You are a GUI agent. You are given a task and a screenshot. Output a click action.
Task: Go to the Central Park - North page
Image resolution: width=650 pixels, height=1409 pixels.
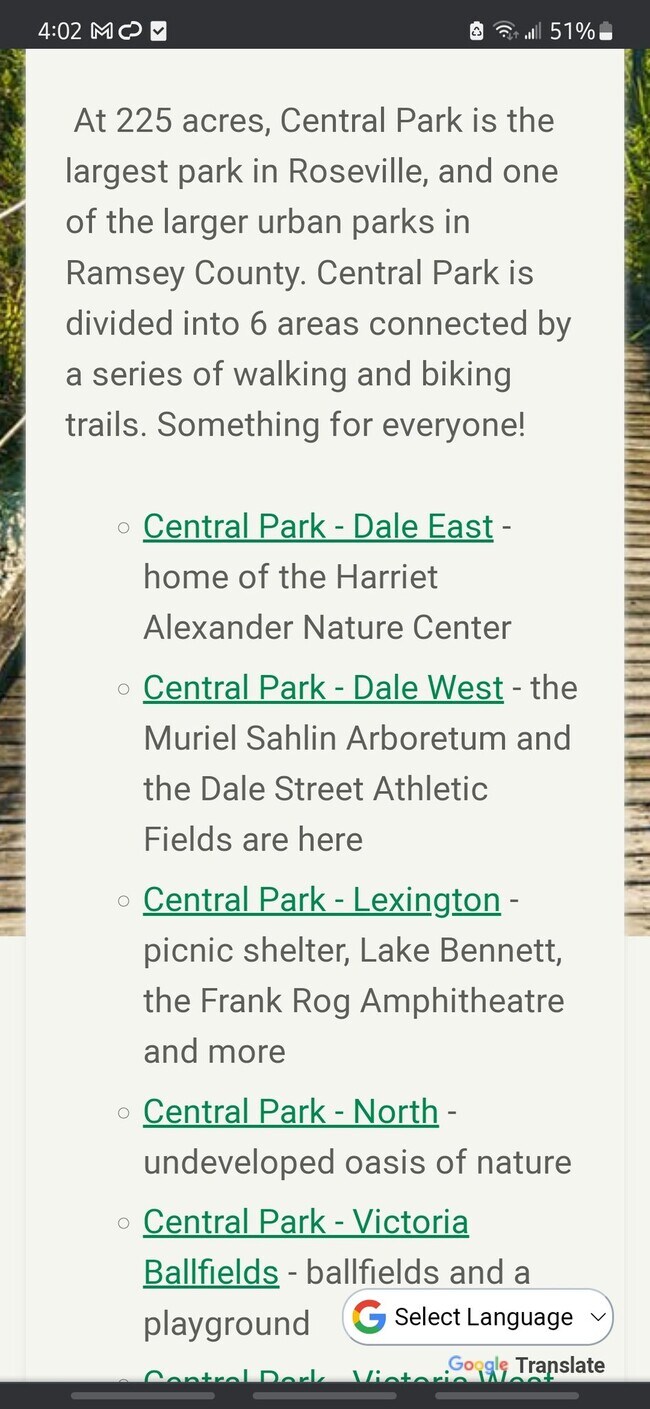pos(290,1111)
